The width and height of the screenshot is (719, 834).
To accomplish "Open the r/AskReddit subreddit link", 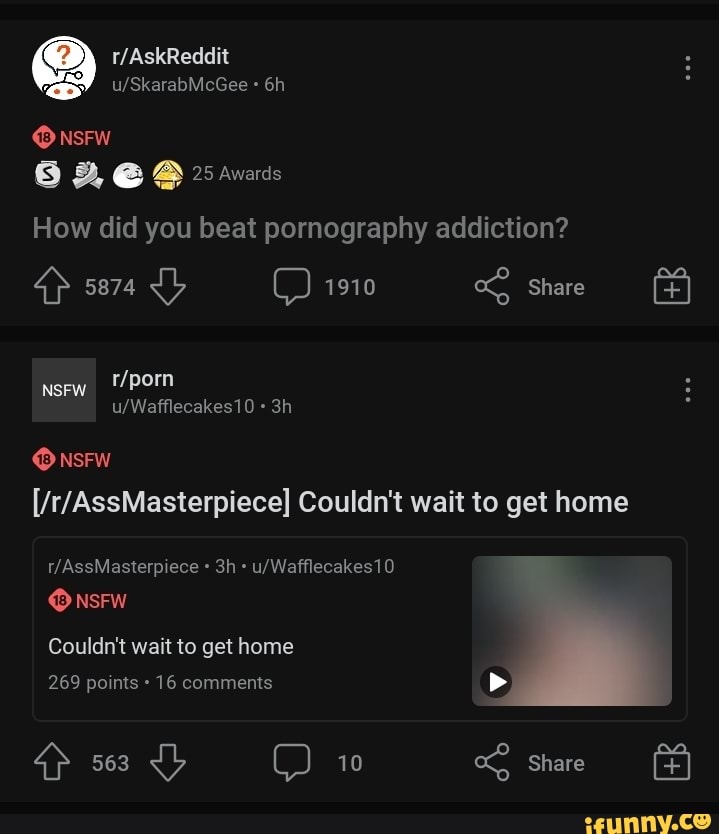I will pos(170,57).
